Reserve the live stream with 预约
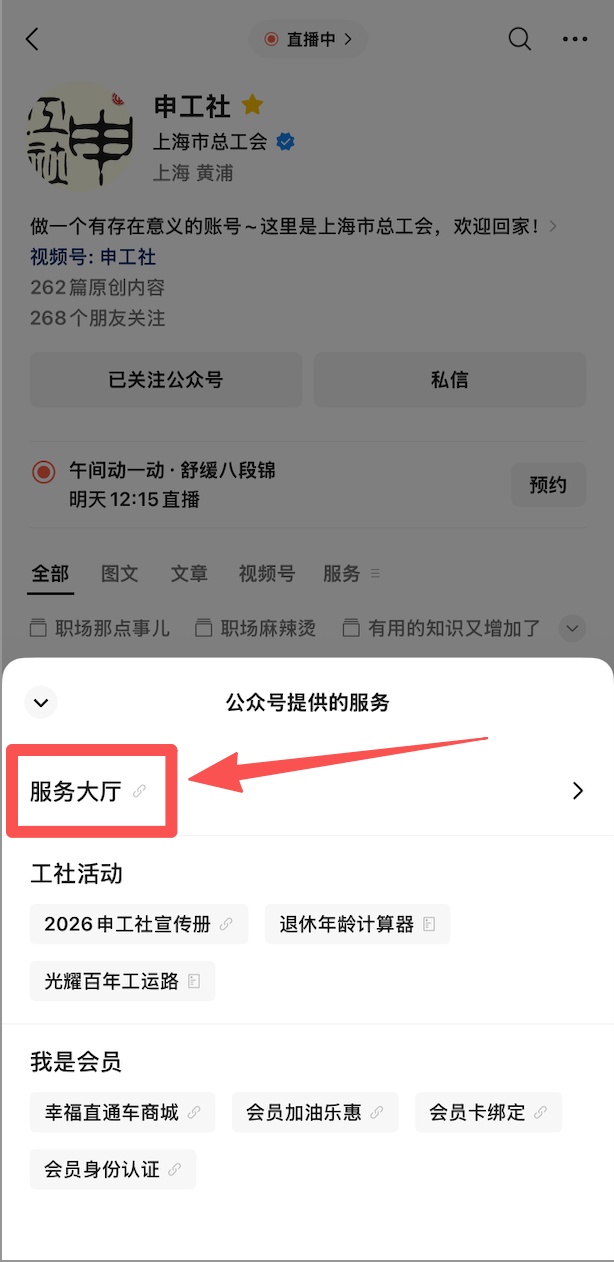Screen dimensions: 614x1262 pyautogui.click(x=547, y=485)
